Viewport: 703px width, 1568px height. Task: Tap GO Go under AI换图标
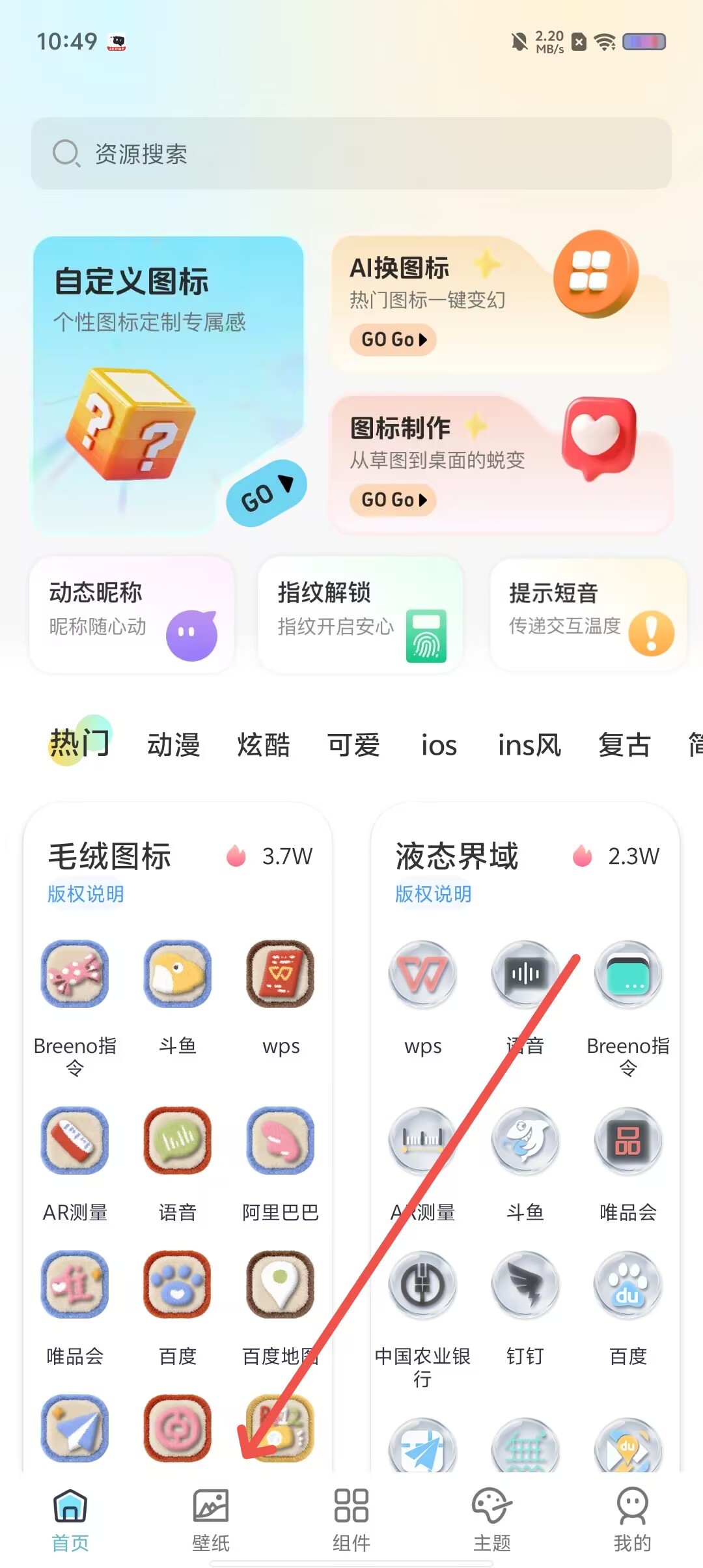tap(393, 339)
